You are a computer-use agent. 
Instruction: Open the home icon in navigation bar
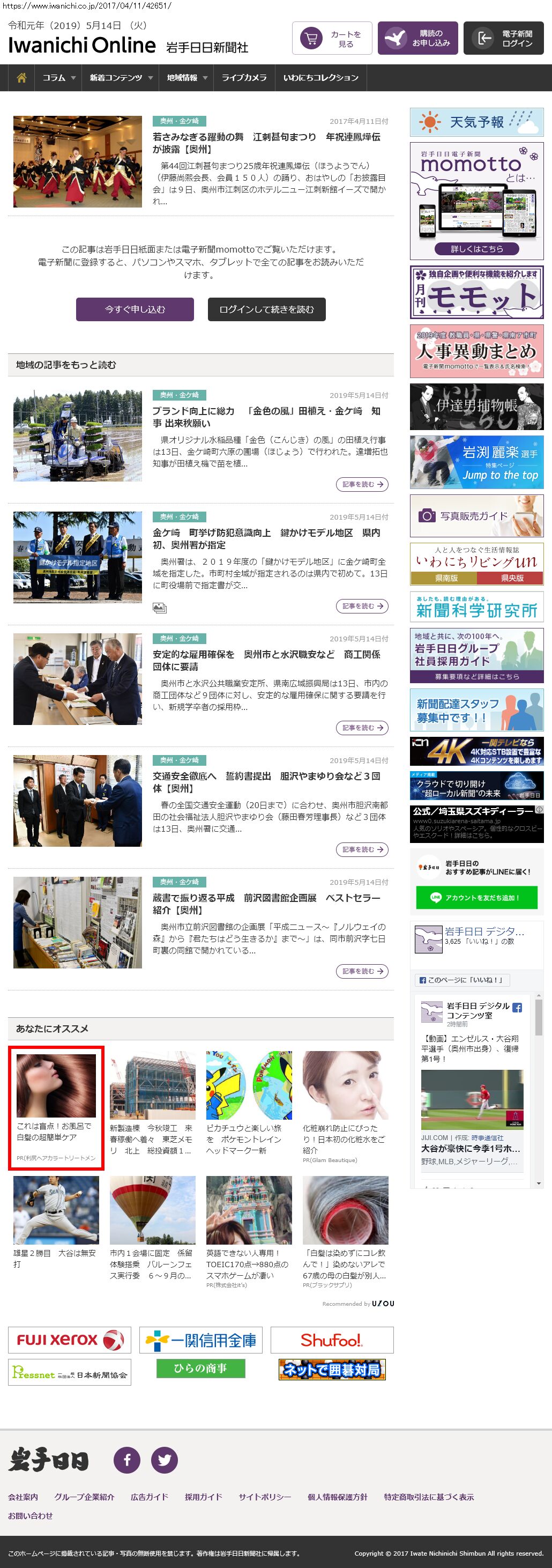pyautogui.click(x=21, y=78)
